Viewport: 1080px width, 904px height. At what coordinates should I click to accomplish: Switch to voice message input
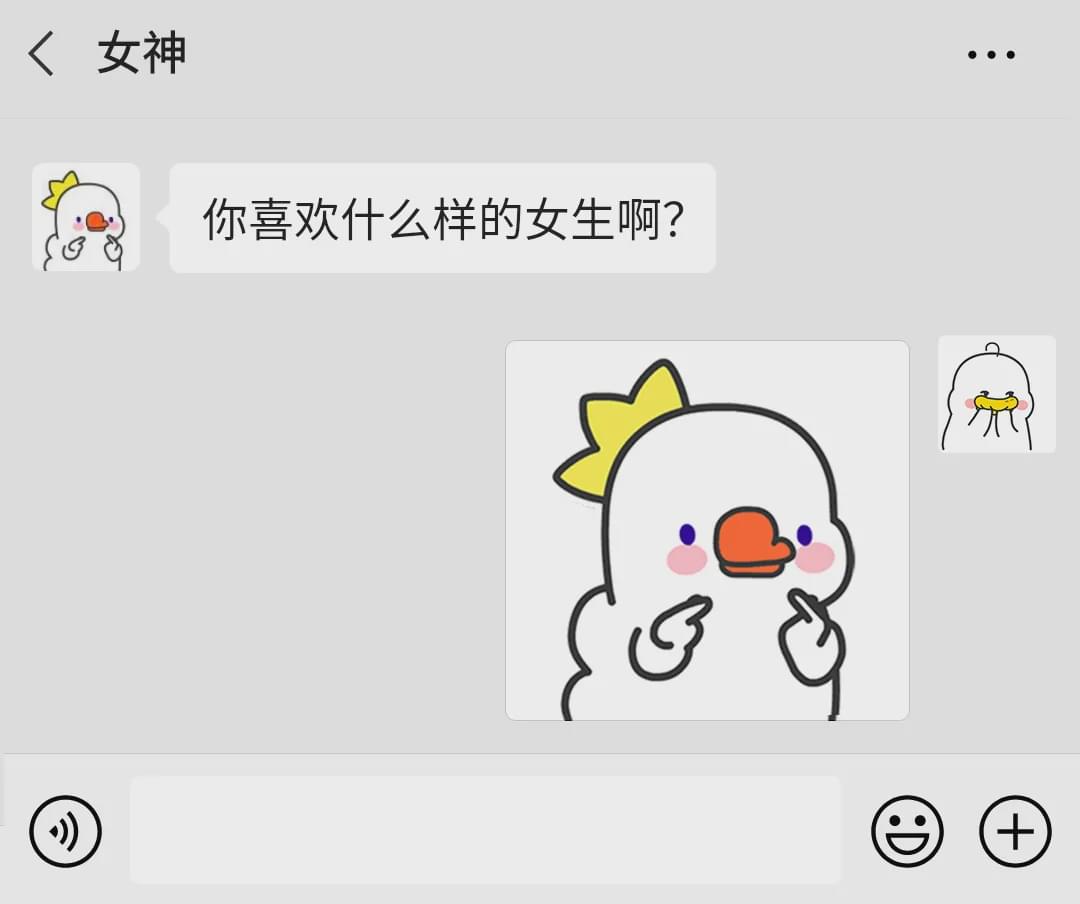click(x=66, y=830)
